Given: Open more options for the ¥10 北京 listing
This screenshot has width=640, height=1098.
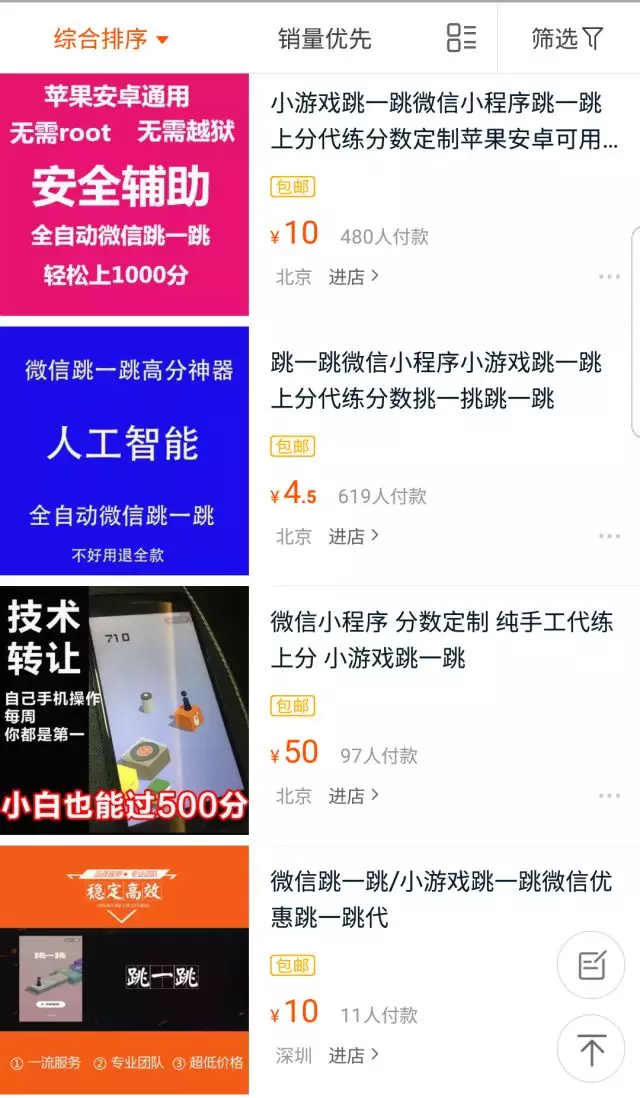Looking at the screenshot, I should point(609,277).
